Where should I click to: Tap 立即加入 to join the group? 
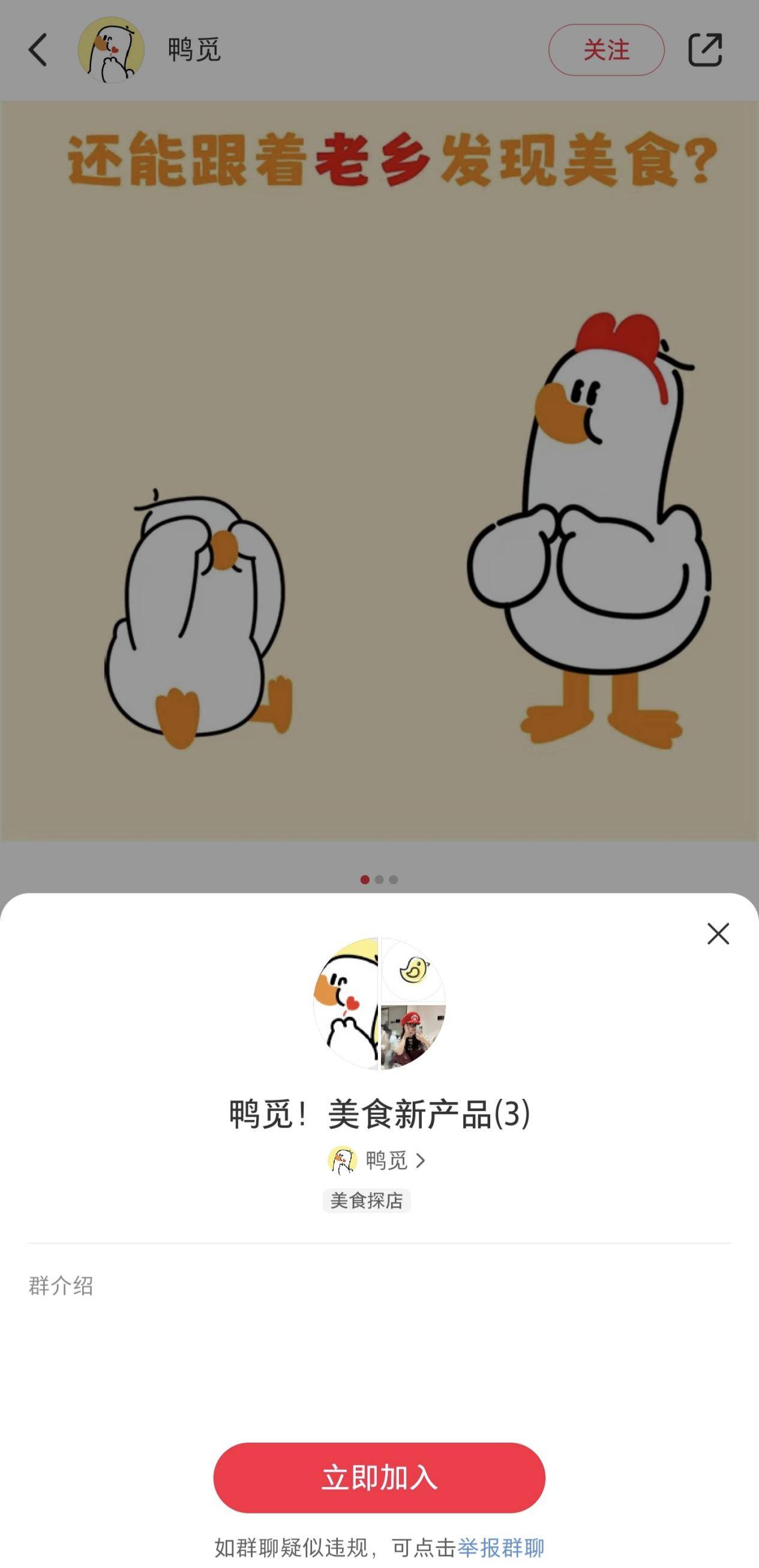coord(379,1477)
